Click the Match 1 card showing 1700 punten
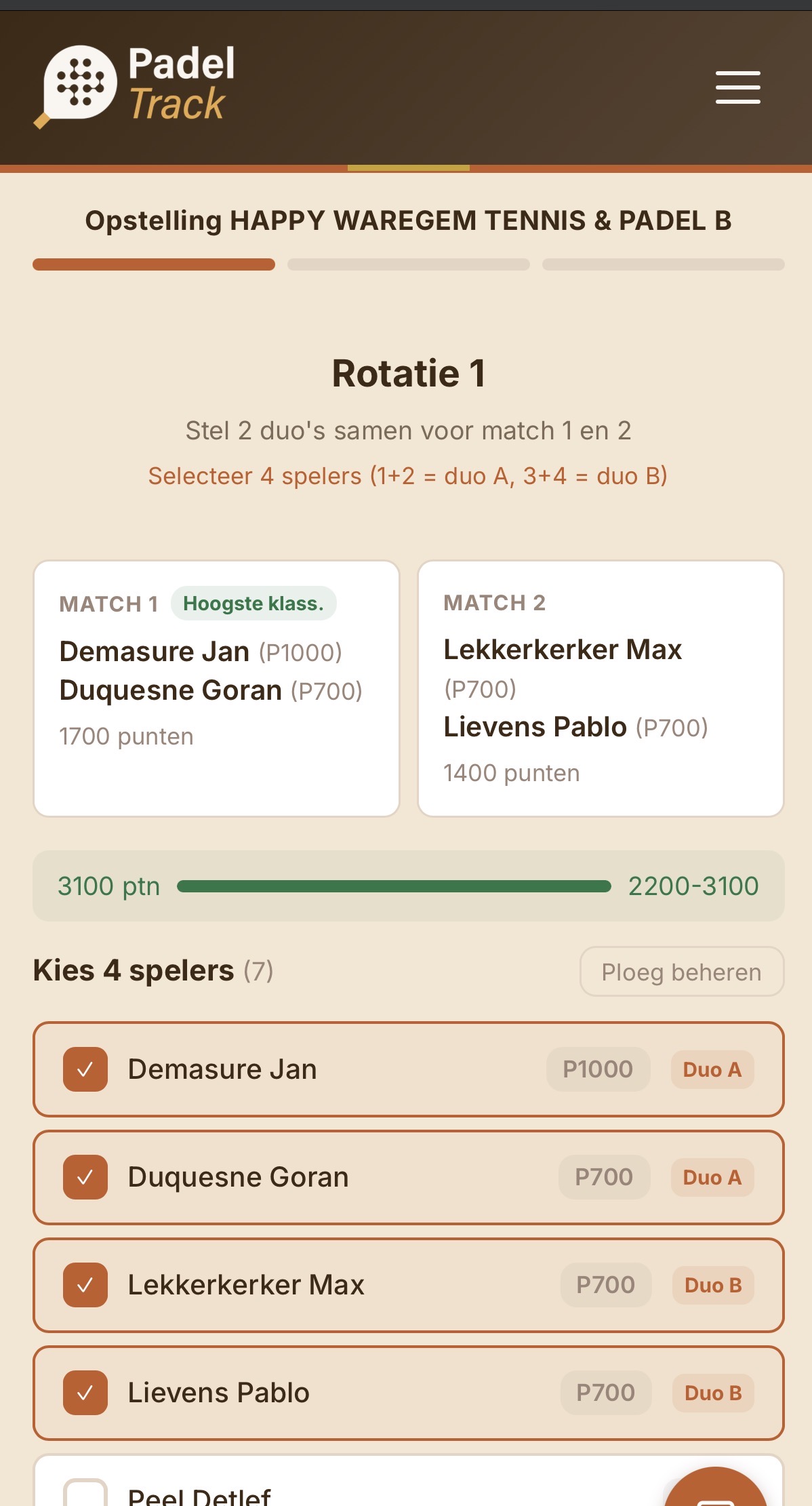Image resolution: width=812 pixels, height=1506 pixels. point(216,687)
